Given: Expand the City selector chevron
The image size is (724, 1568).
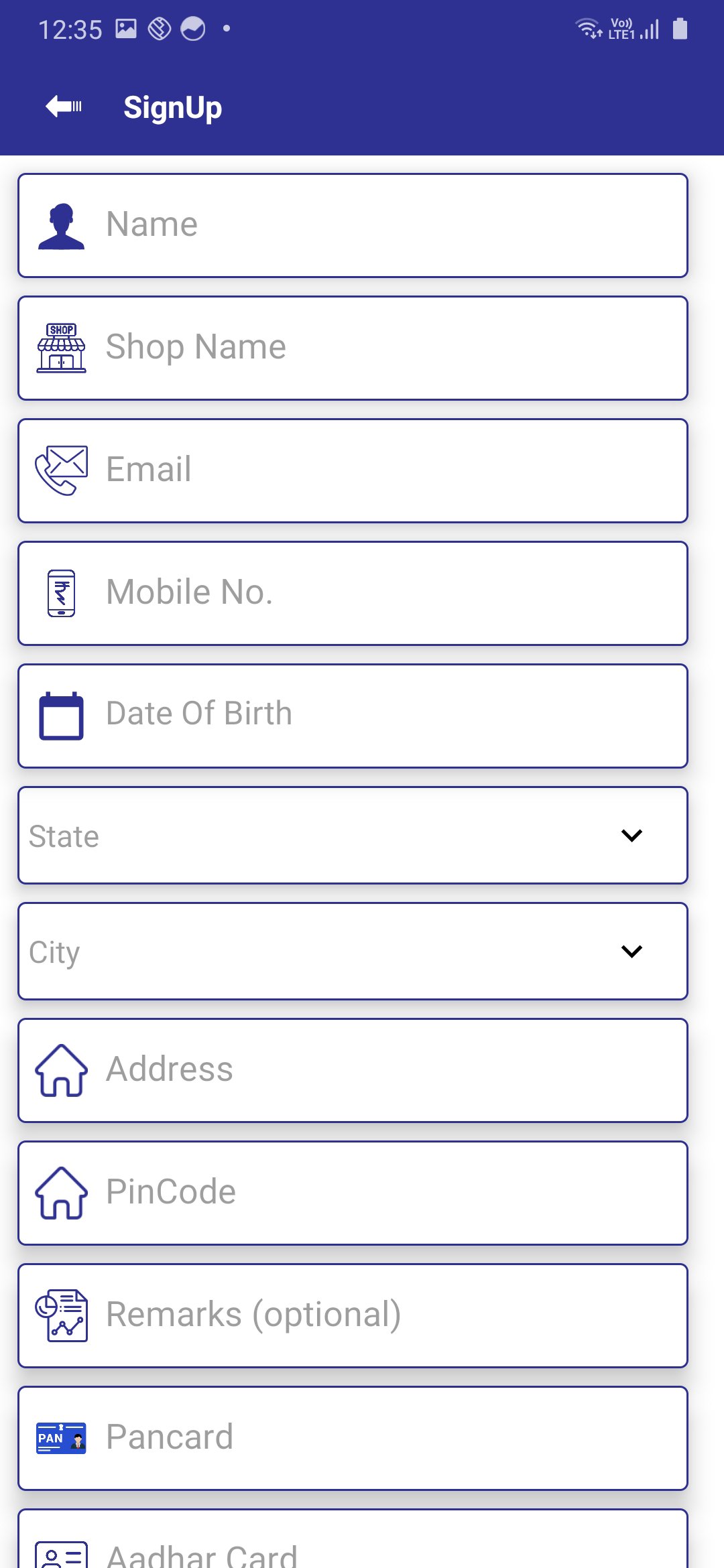Looking at the screenshot, I should point(631,952).
